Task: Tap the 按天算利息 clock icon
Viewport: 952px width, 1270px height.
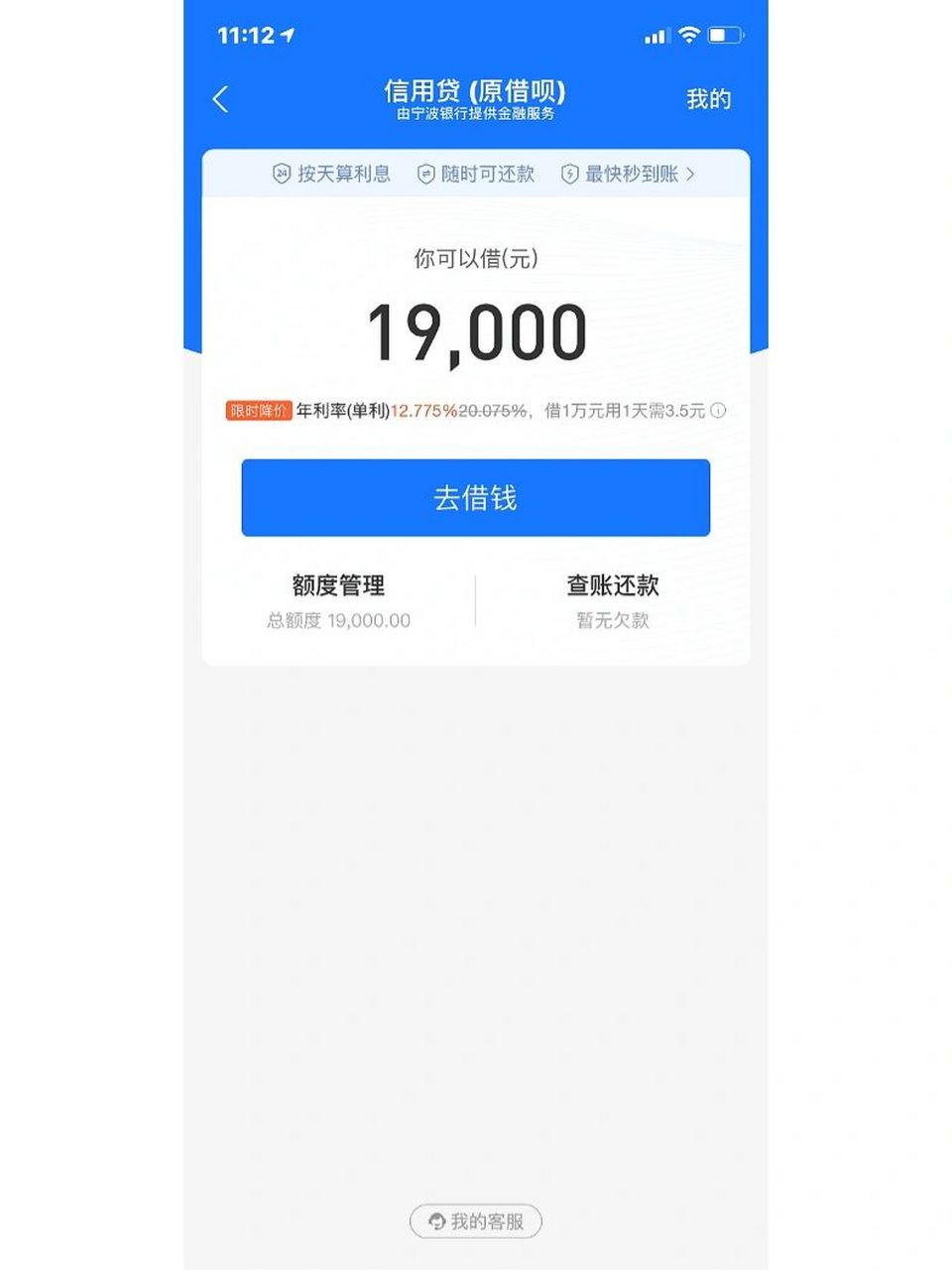Action: 281,173
